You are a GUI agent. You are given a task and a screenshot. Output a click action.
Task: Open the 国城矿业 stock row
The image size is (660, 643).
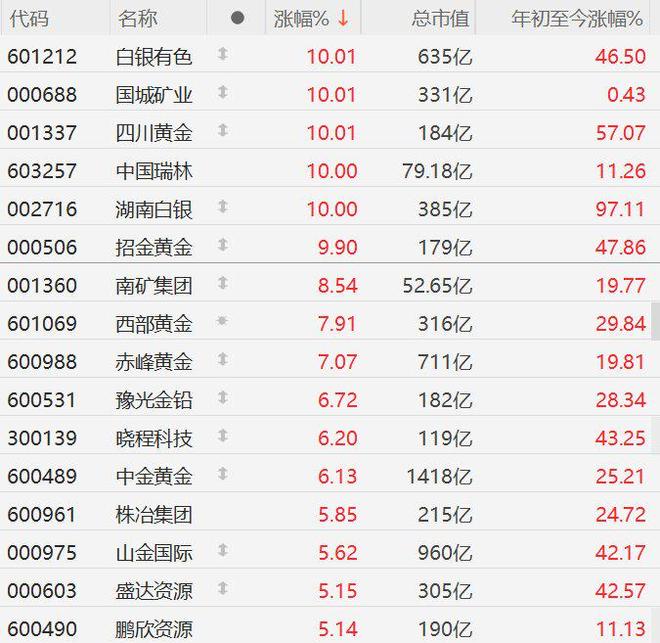pos(154,95)
